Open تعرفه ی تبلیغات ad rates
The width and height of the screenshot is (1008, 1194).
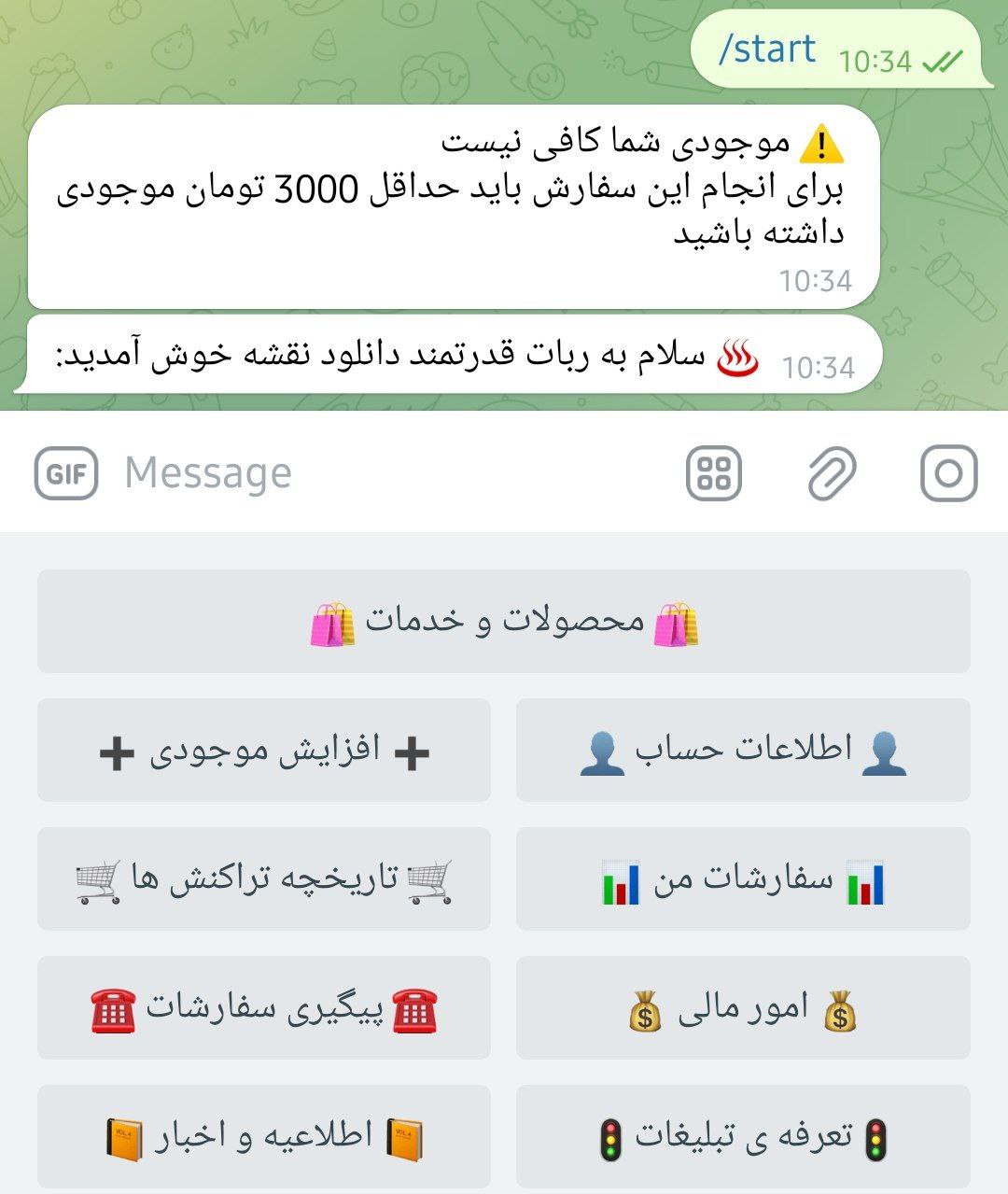point(743,1137)
